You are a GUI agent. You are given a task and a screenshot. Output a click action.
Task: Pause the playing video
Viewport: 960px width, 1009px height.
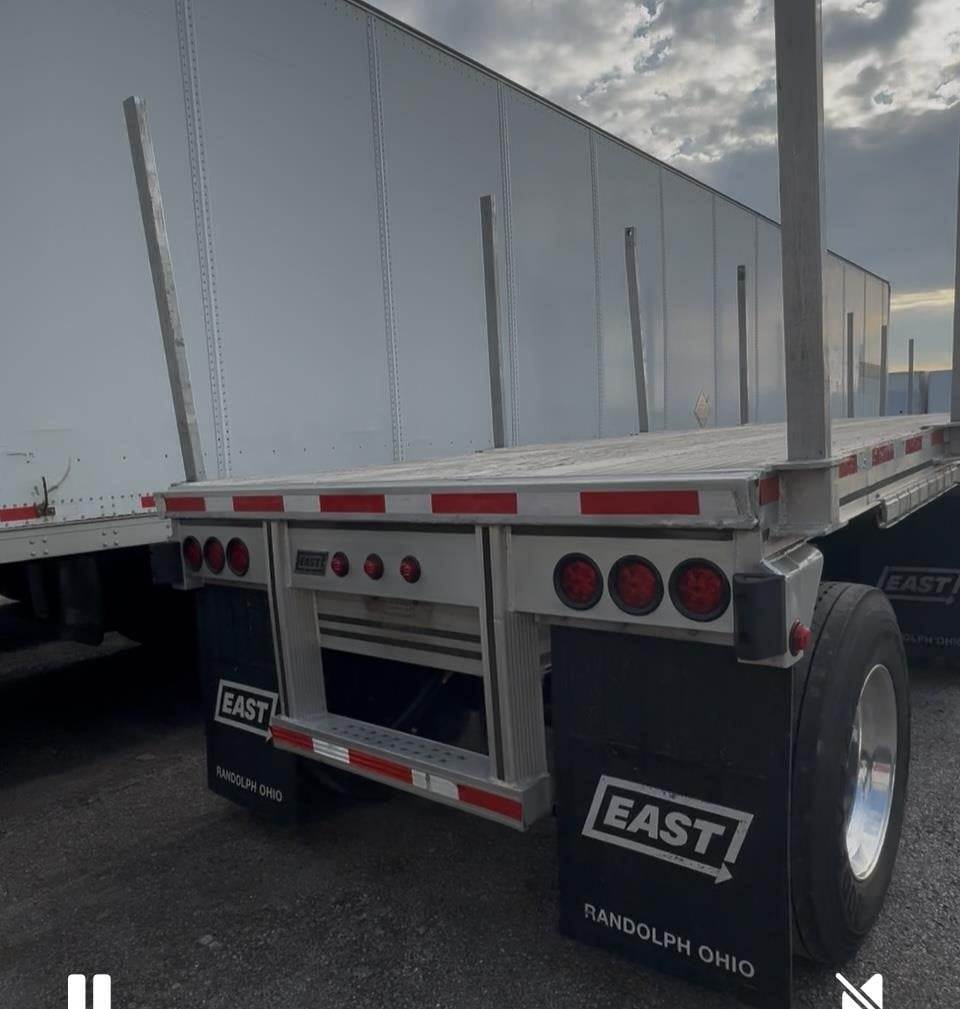click(89, 991)
